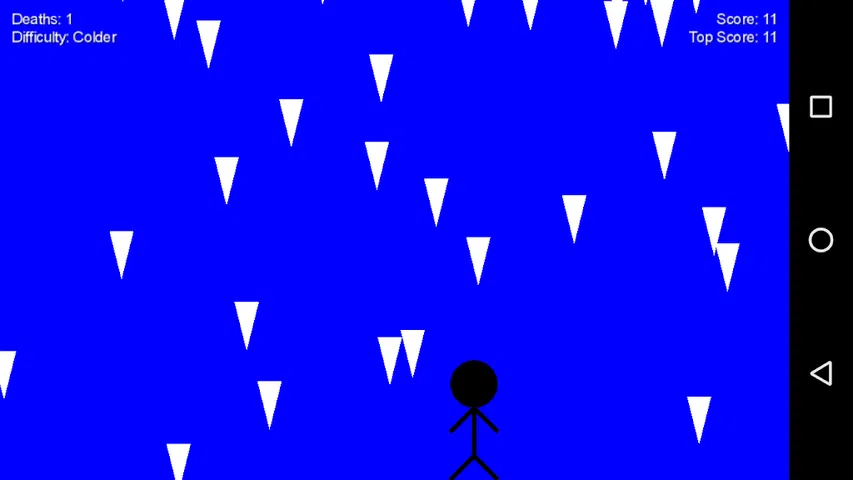
Task: Tap the system back button
Action: tap(821, 373)
